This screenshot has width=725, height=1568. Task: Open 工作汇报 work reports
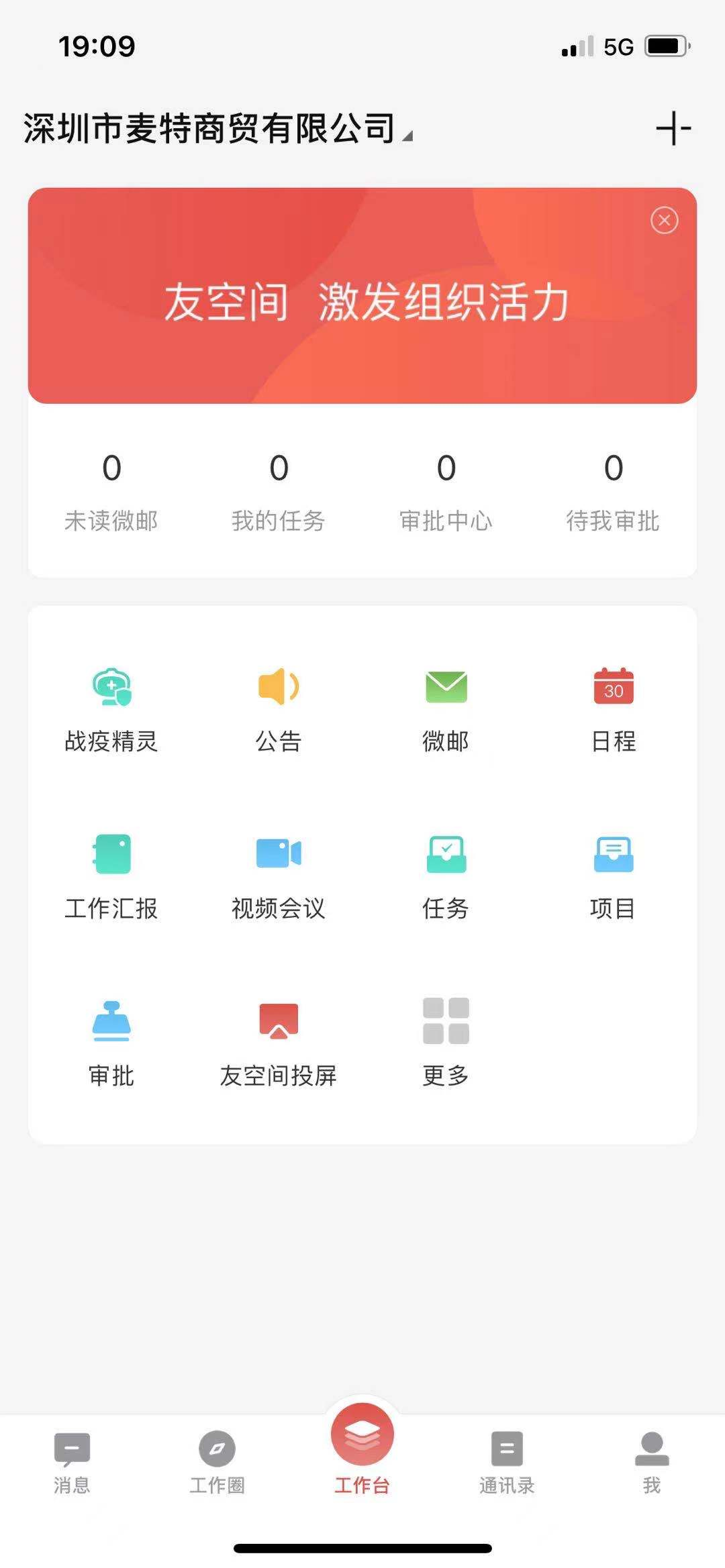point(111,878)
